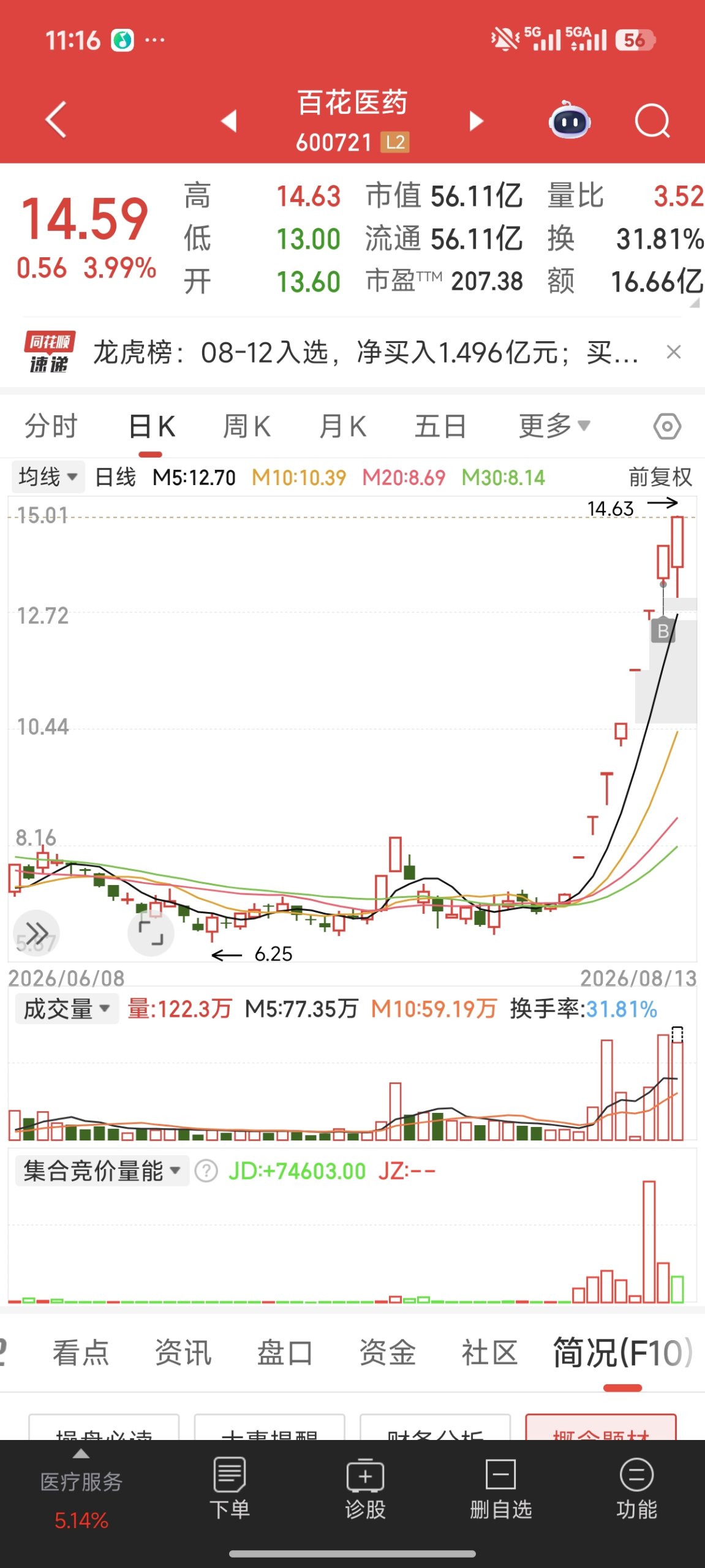The image size is (705, 1568).
Task: Dismiss the 龙虎榜 news banner
Action: (x=673, y=352)
